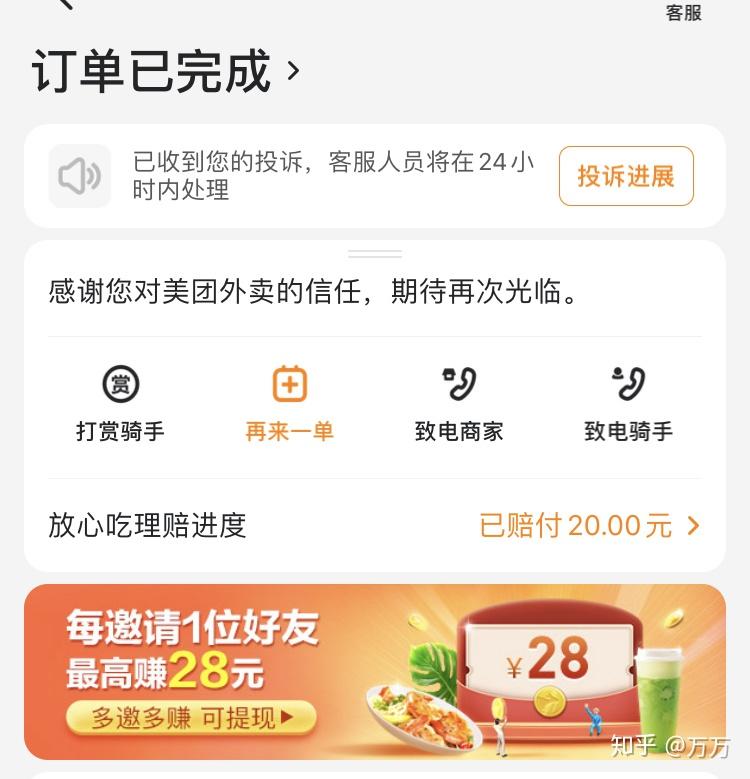Call the rider via 致电骑手
750x779 pixels.
point(629,404)
